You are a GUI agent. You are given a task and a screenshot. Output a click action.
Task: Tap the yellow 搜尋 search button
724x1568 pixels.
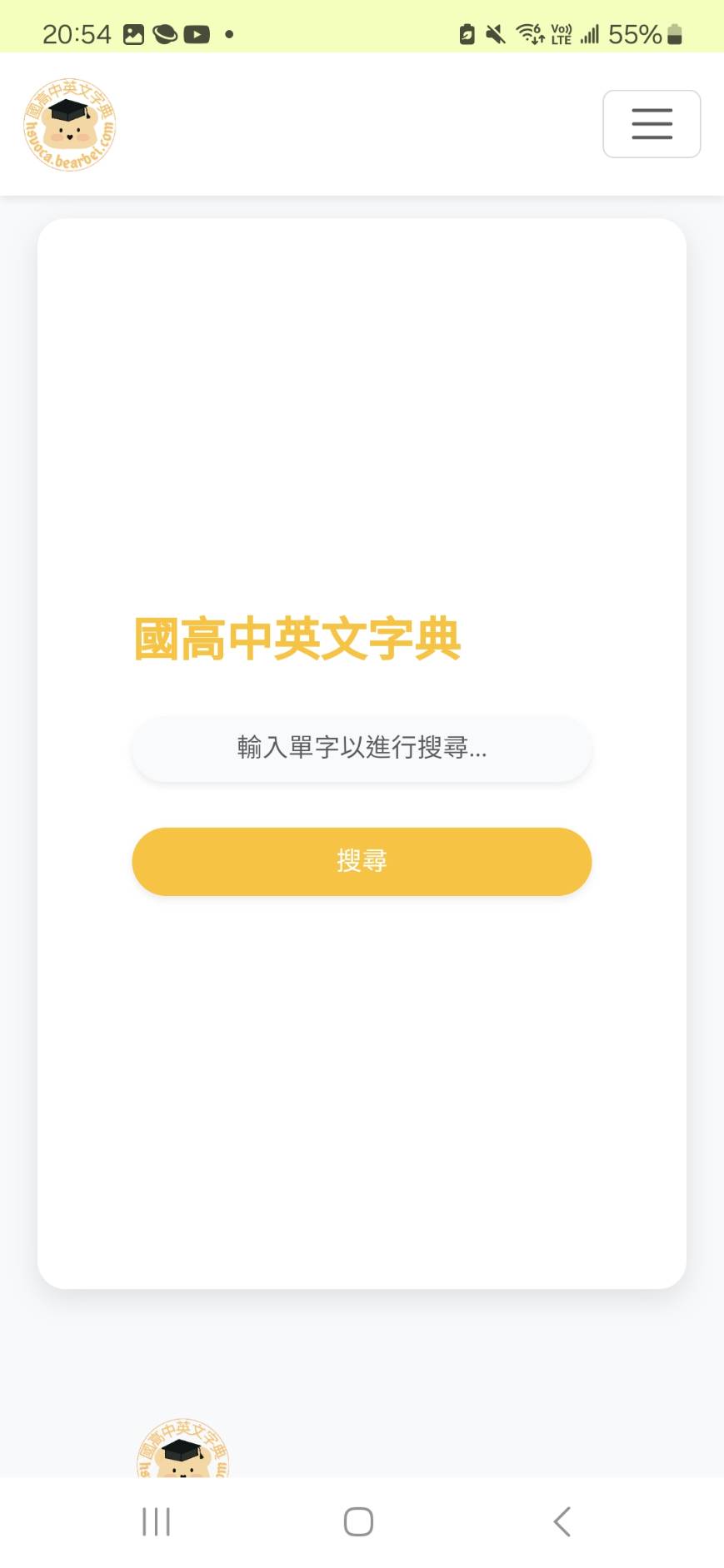[x=362, y=861]
